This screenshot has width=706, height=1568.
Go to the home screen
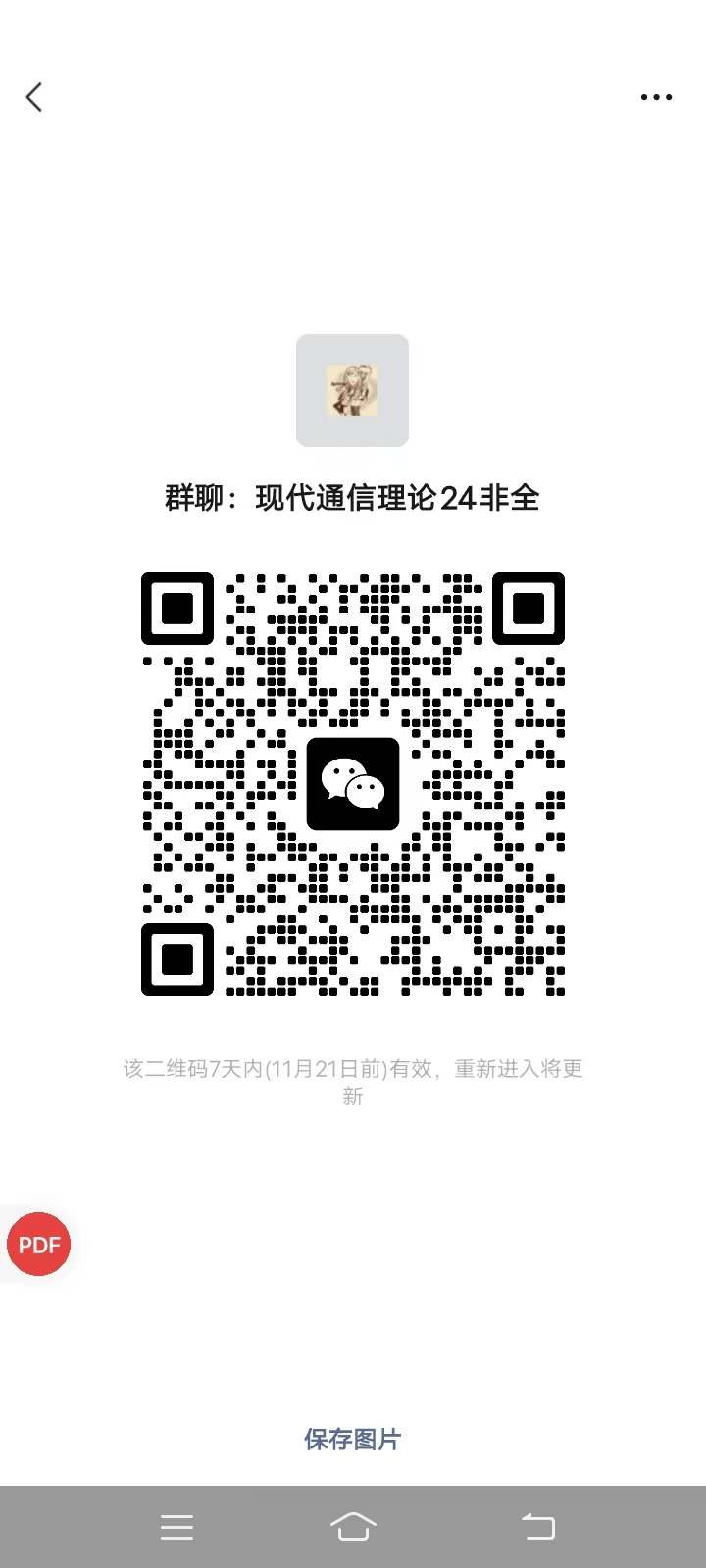click(353, 1526)
